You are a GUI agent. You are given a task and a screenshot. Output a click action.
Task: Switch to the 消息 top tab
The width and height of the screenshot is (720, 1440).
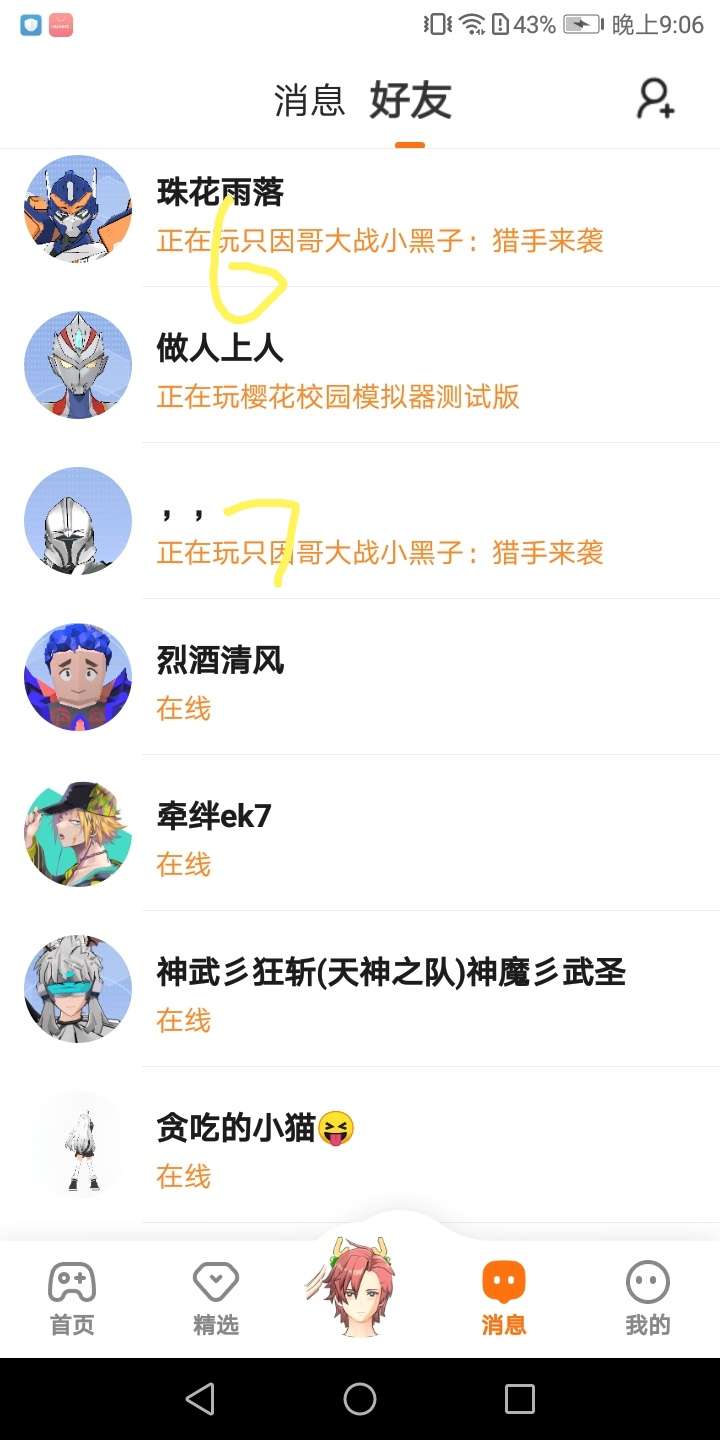pyautogui.click(x=309, y=101)
